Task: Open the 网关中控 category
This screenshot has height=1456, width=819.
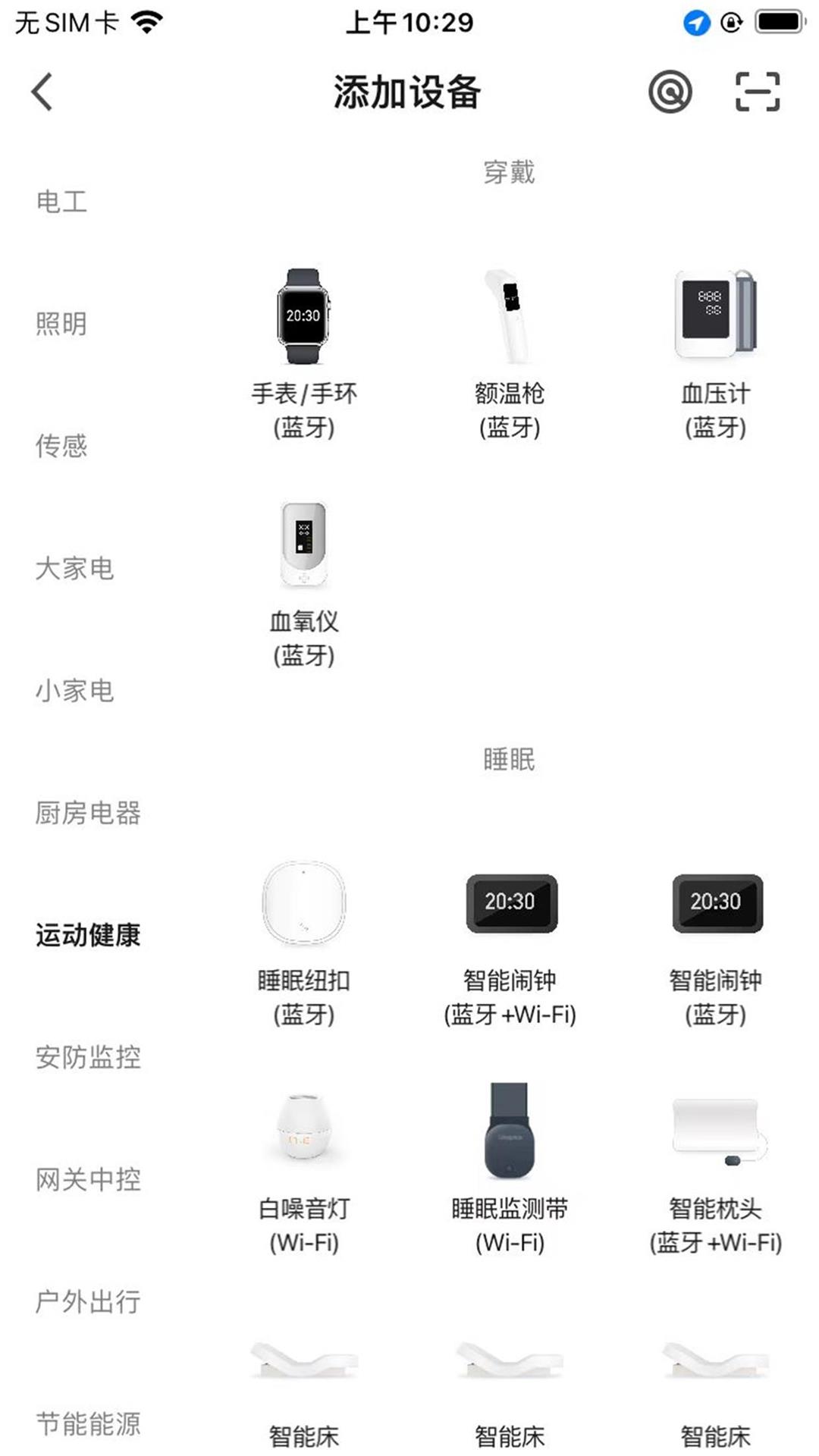Action: (x=87, y=1179)
